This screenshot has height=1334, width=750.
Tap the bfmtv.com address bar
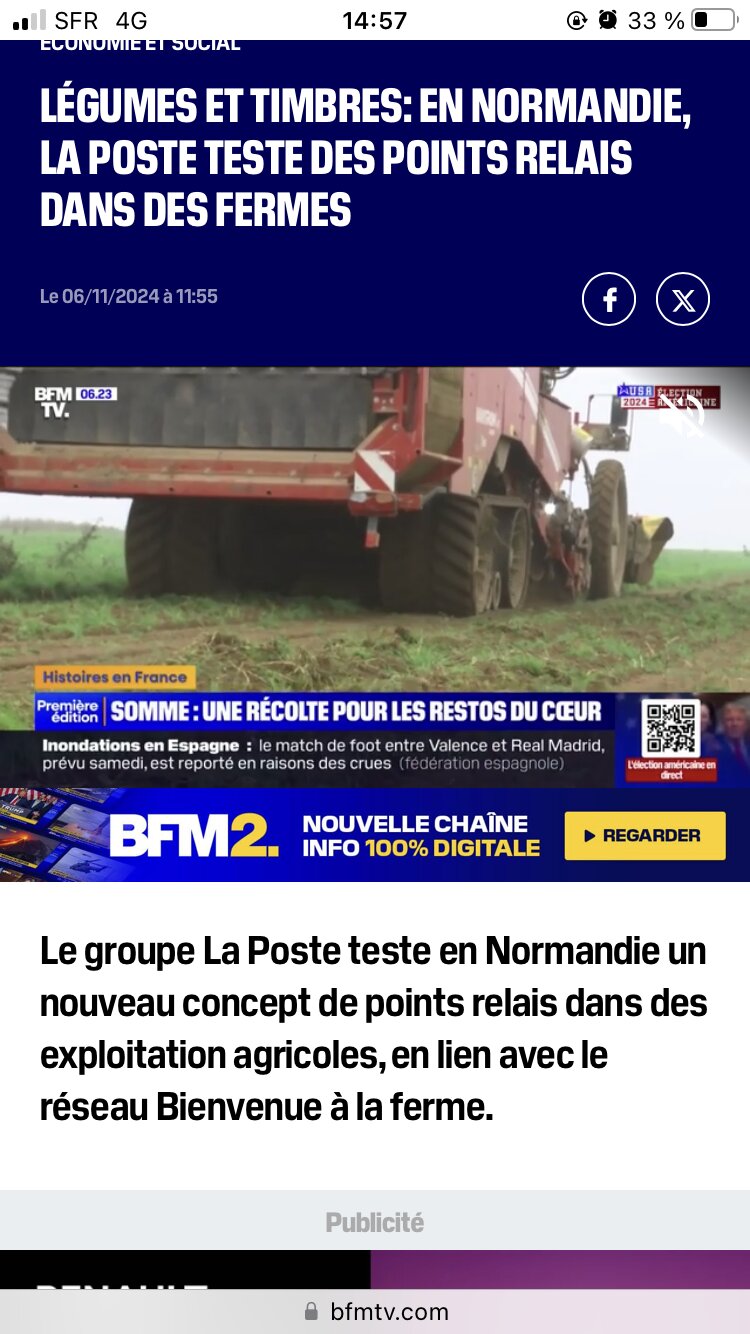click(x=375, y=1311)
